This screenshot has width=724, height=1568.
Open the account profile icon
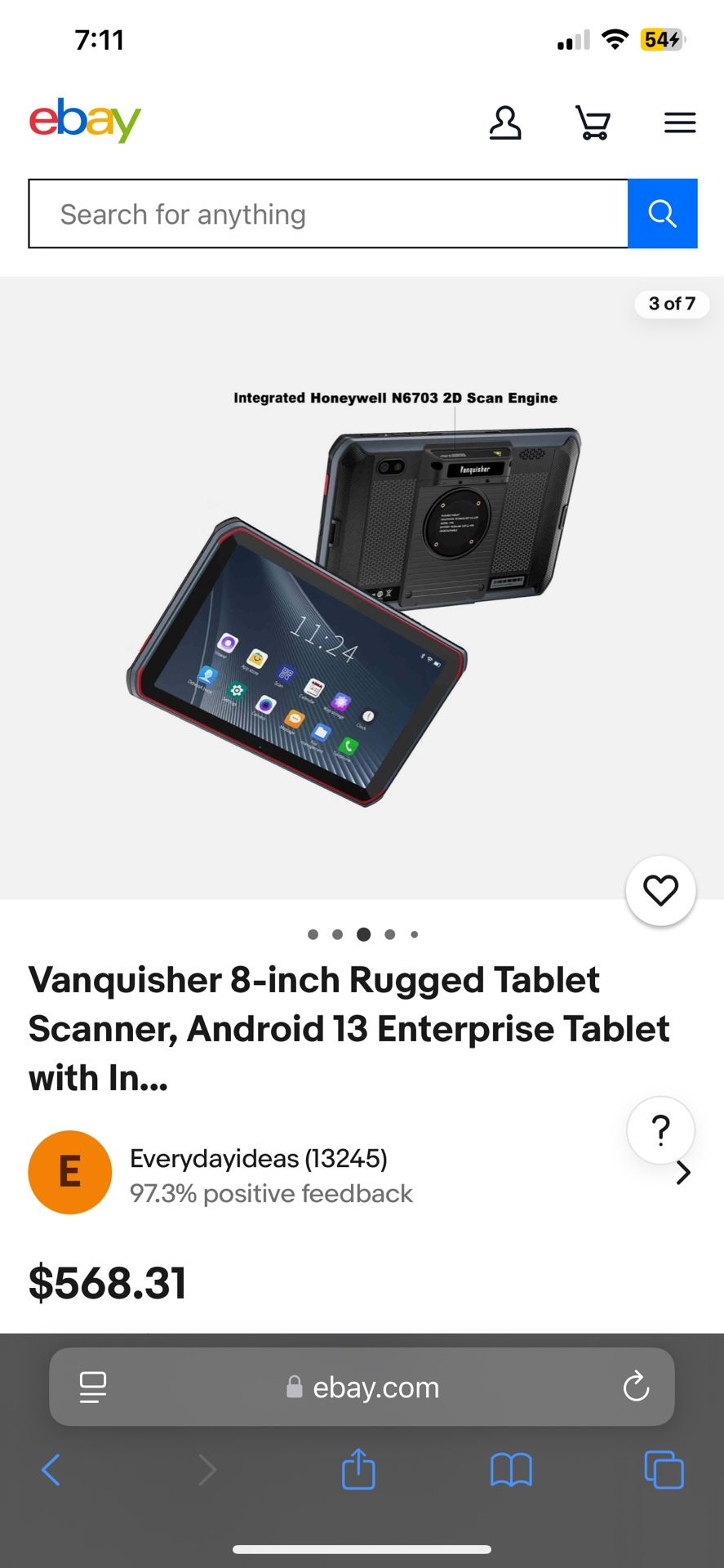pyautogui.click(x=504, y=123)
